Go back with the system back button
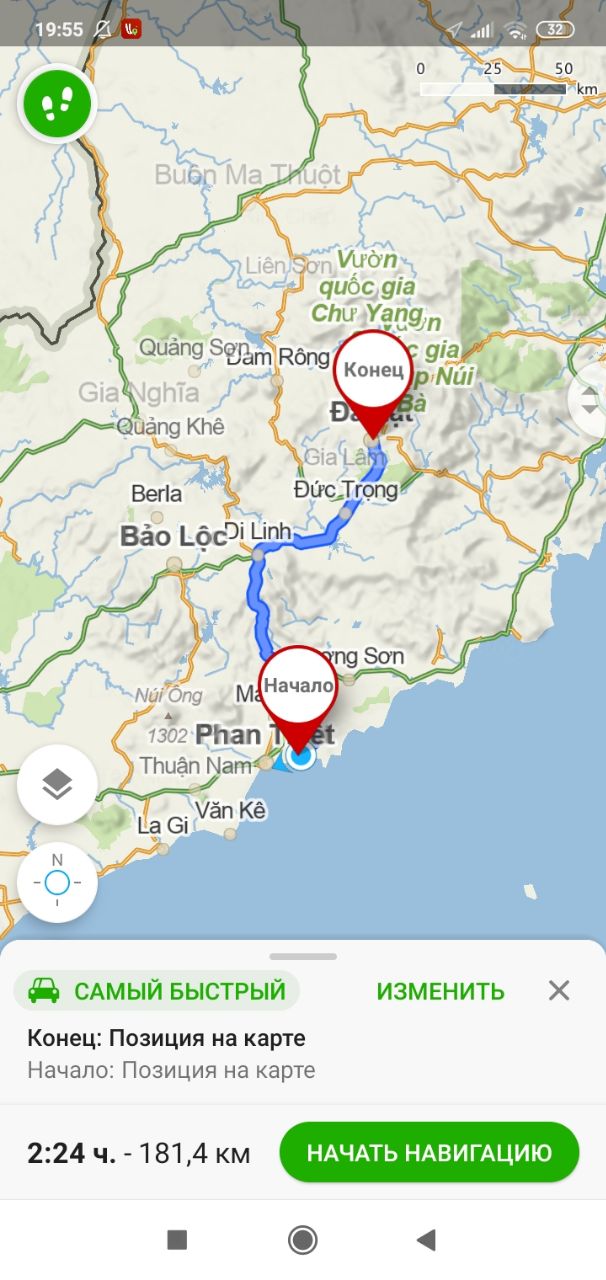 pyautogui.click(x=426, y=1240)
